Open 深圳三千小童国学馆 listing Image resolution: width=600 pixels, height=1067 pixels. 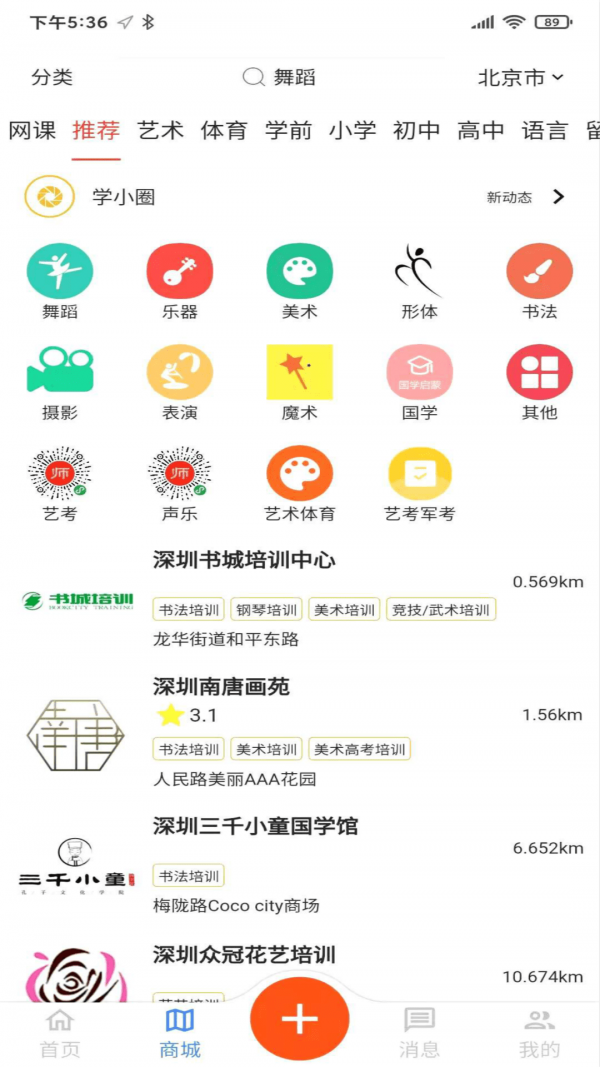point(300,866)
